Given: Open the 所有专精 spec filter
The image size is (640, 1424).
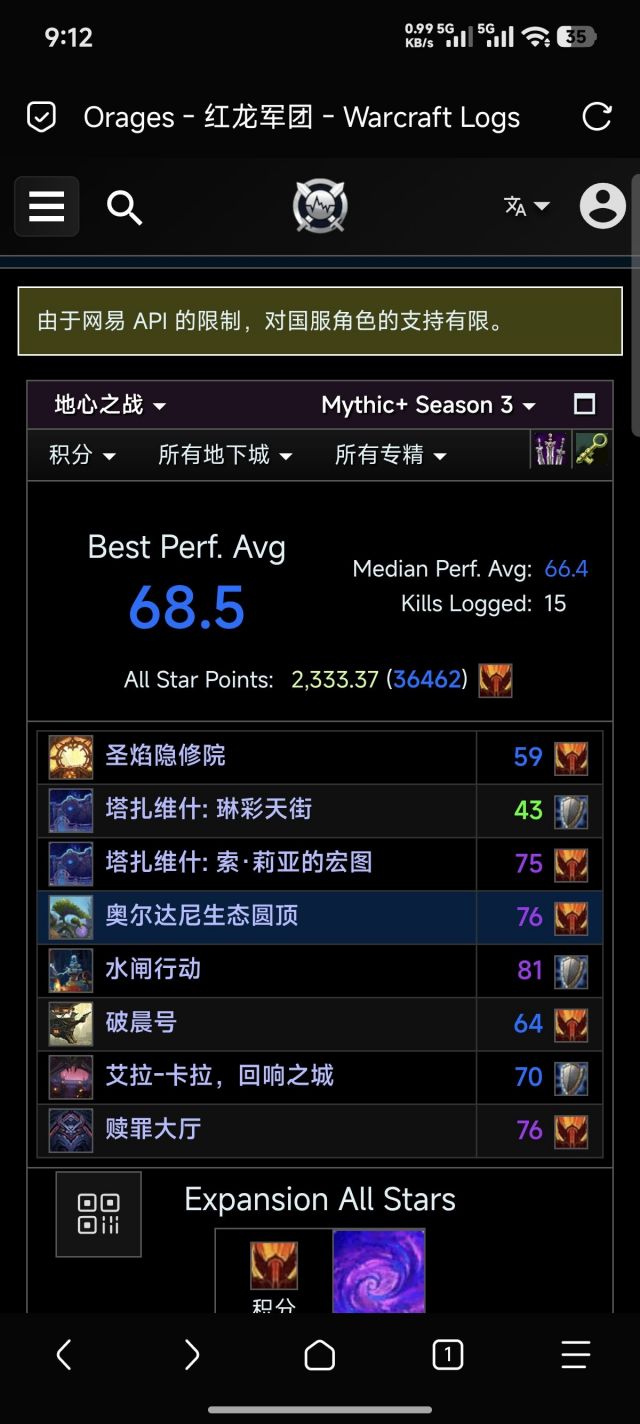Looking at the screenshot, I should click(390, 455).
